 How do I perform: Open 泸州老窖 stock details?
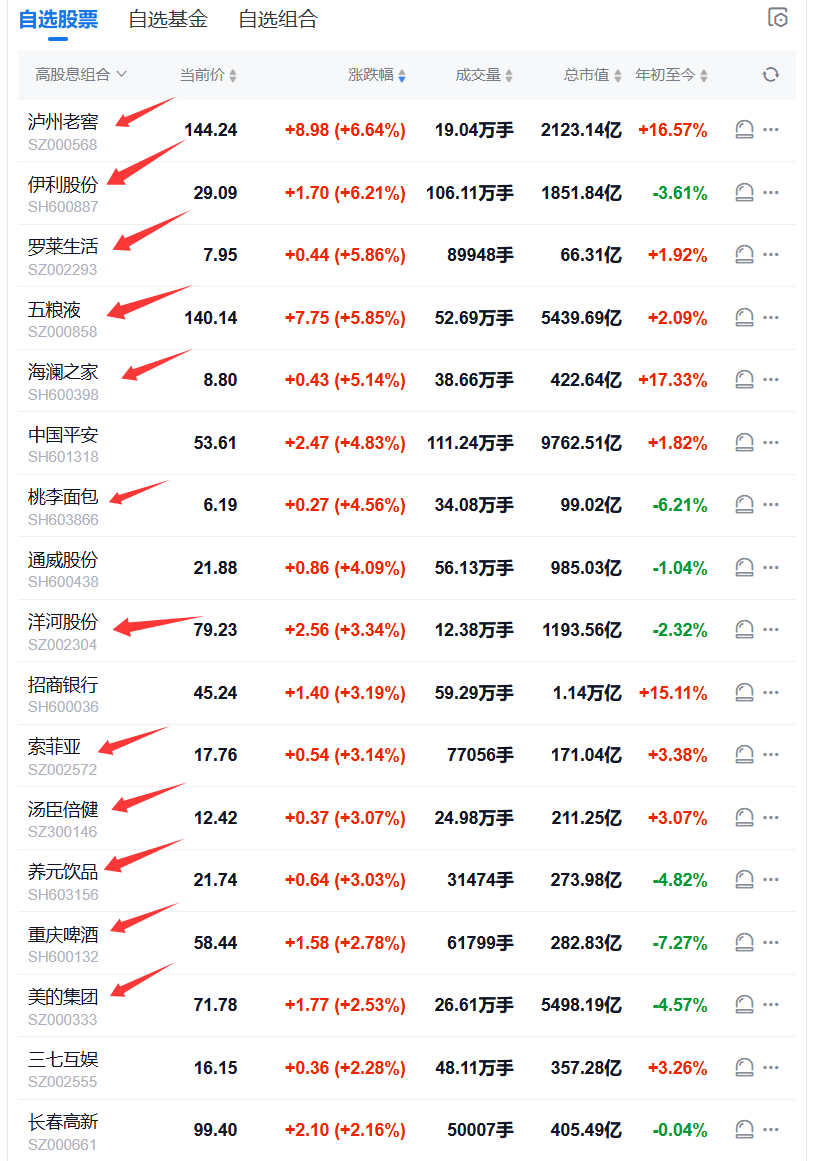63,121
